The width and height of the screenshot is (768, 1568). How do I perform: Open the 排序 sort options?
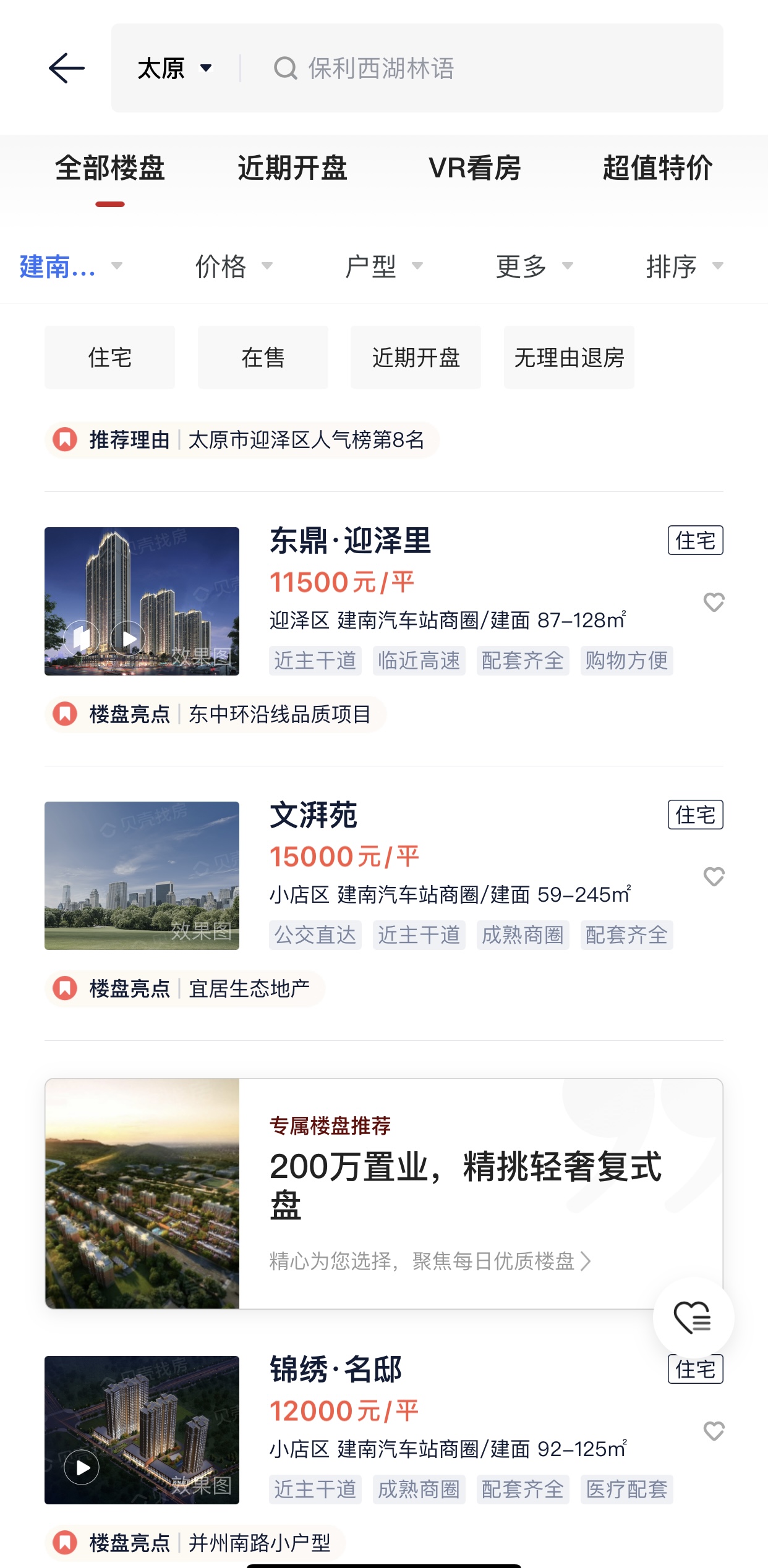point(684,266)
